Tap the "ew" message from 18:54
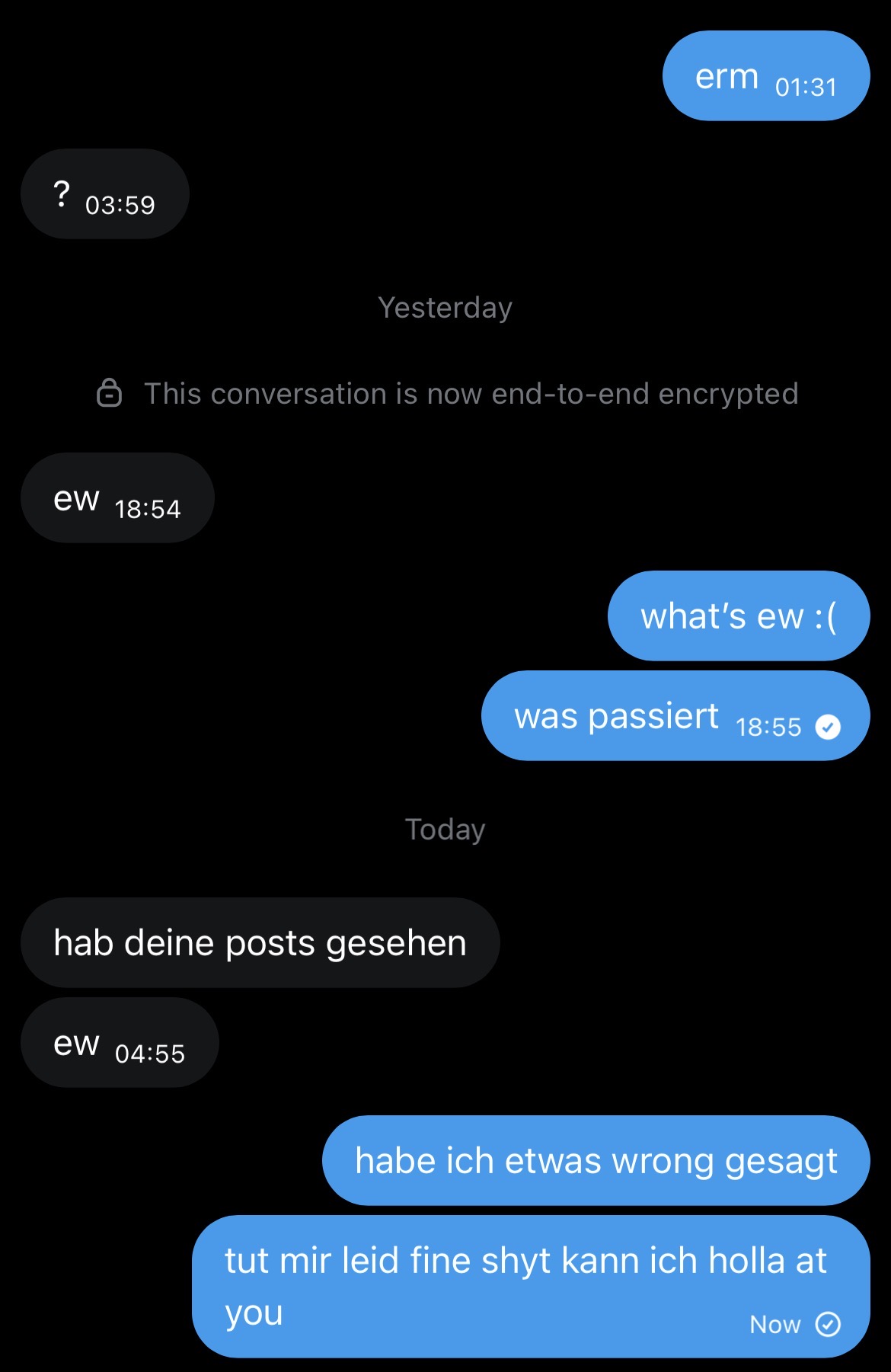This screenshot has width=891, height=1372. pos(117,498)
